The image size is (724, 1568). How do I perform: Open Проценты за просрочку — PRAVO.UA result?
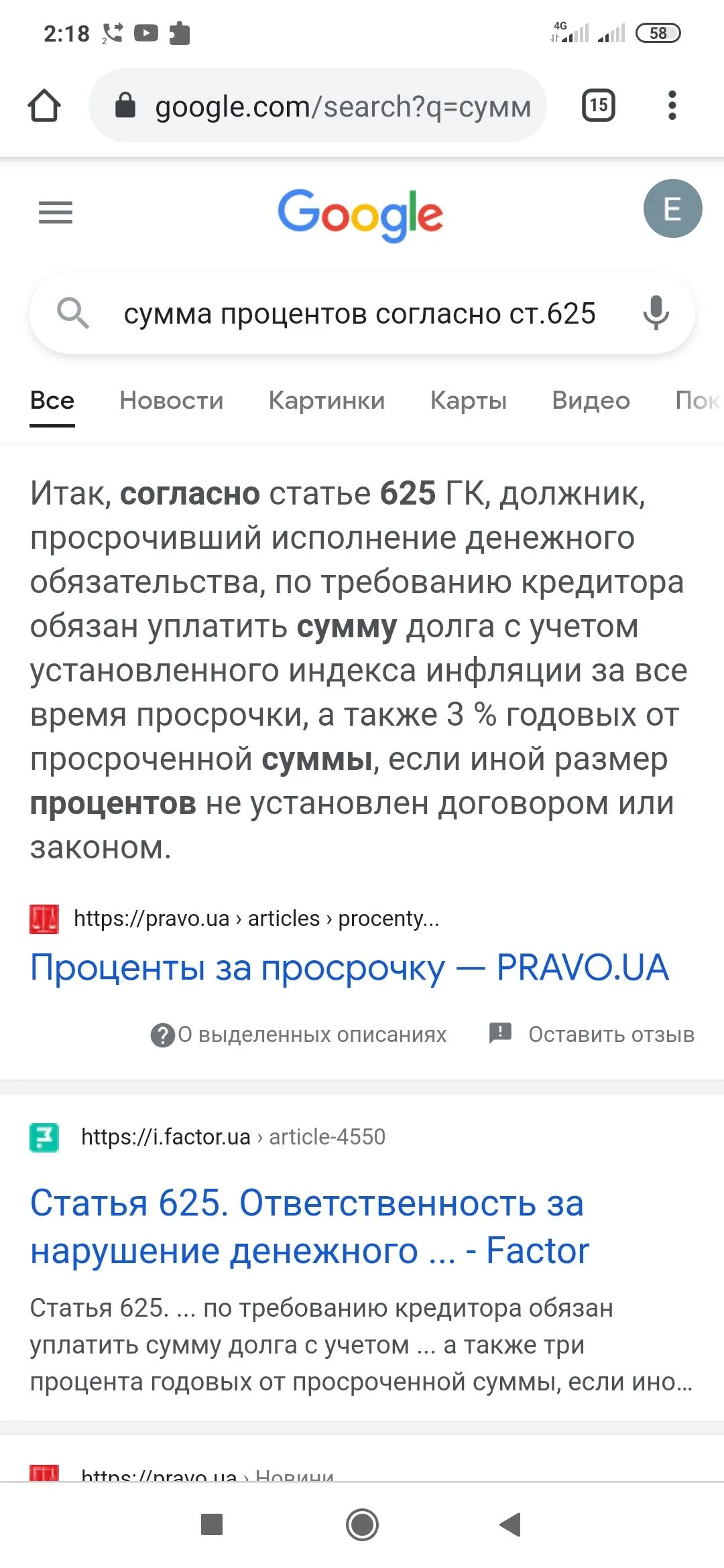(349, 968)
